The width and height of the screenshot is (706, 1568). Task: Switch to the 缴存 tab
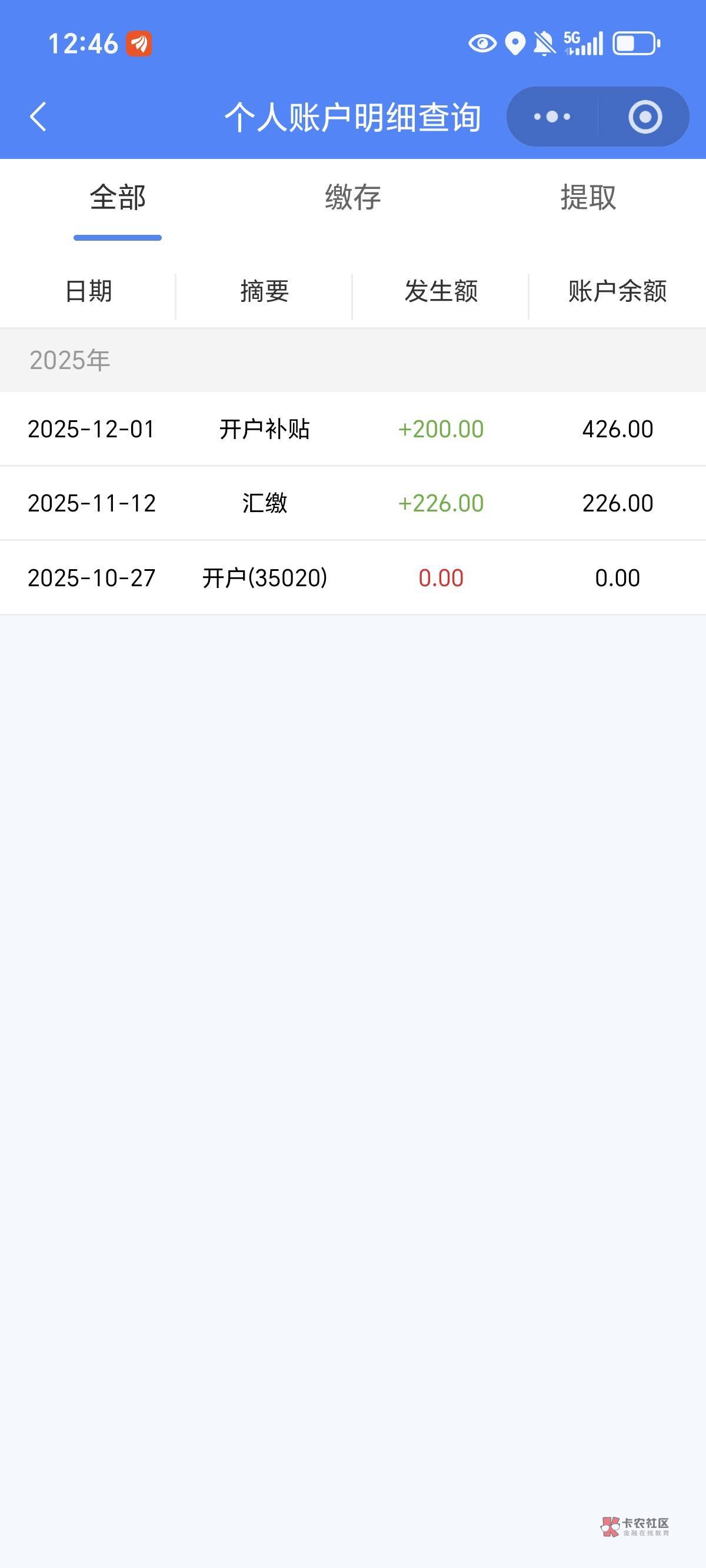353,198
